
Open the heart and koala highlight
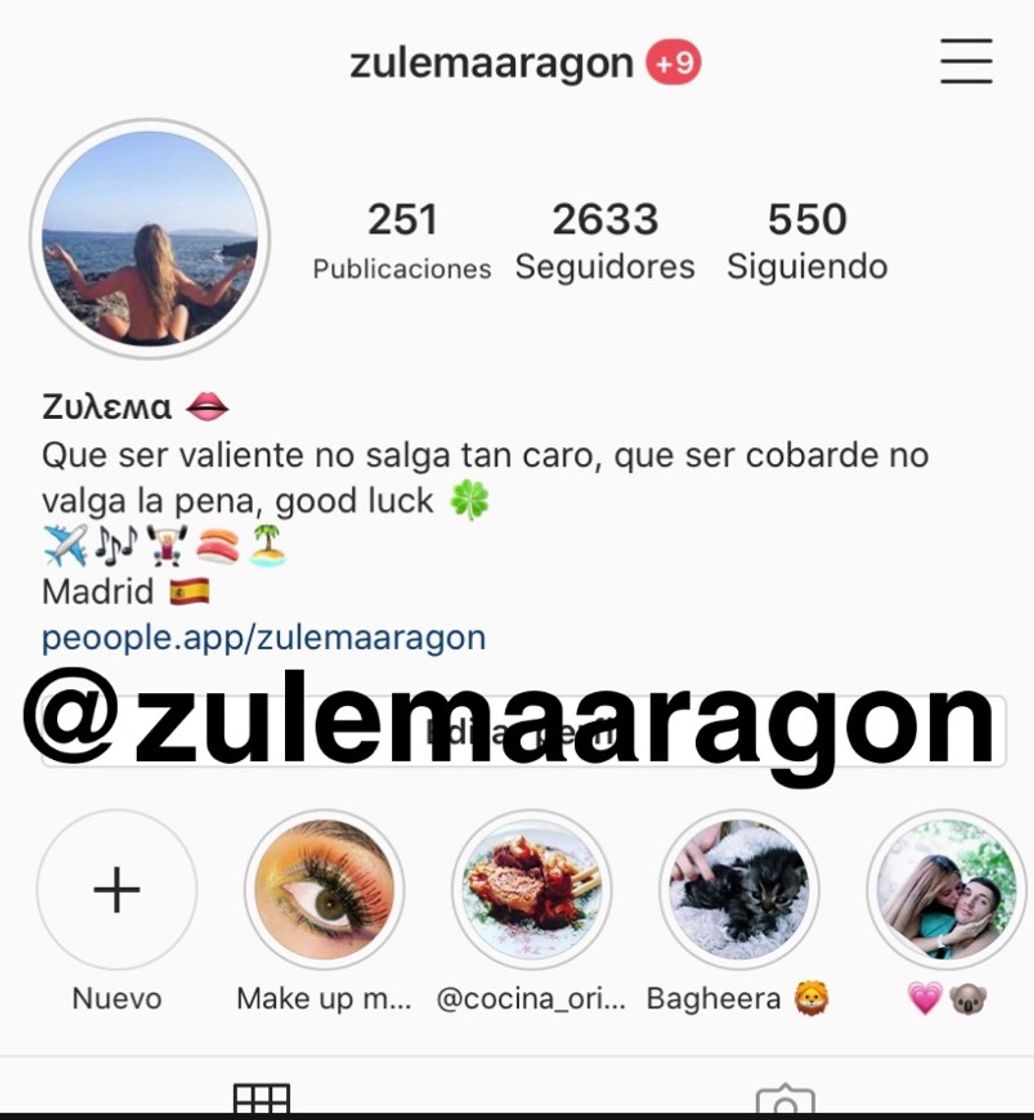945,890
